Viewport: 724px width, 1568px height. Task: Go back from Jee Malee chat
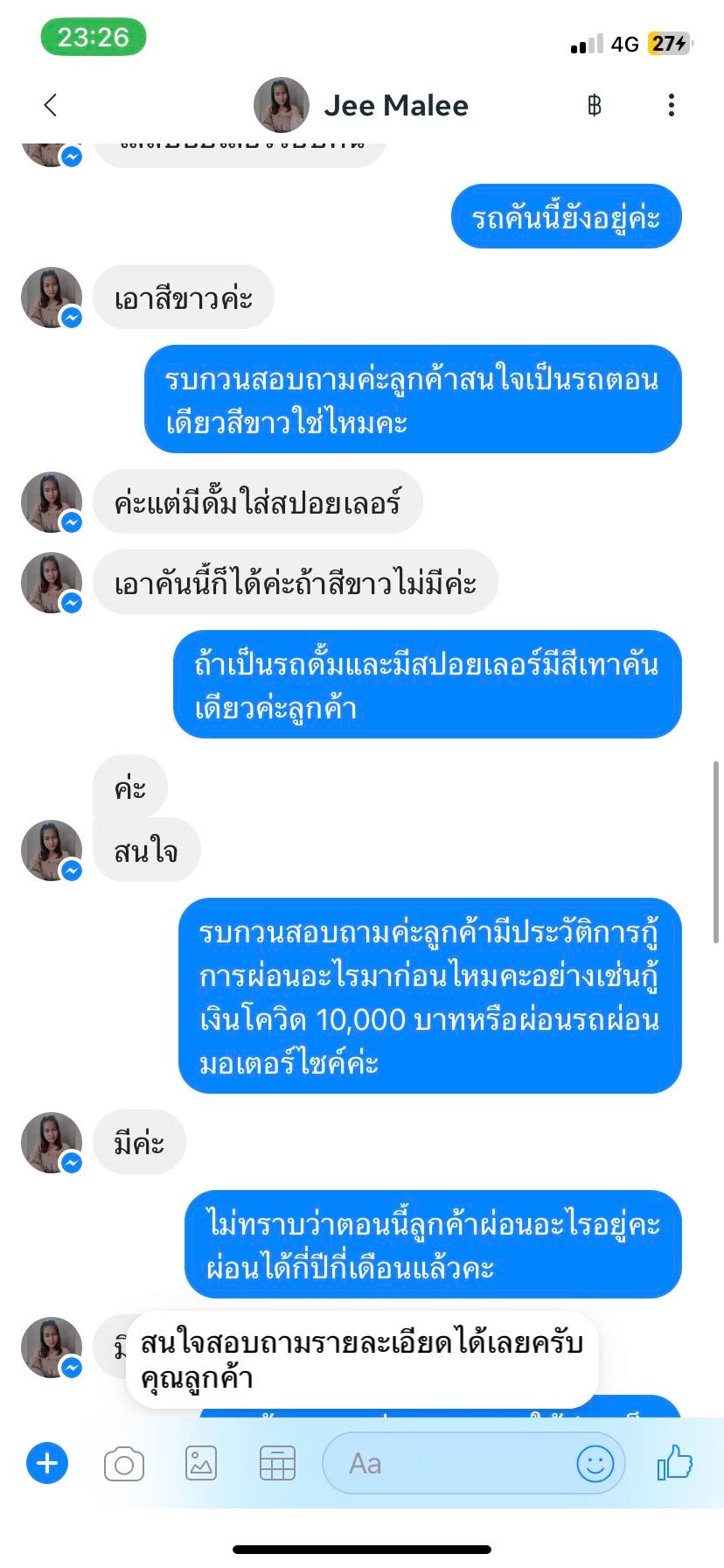point(51,105)
